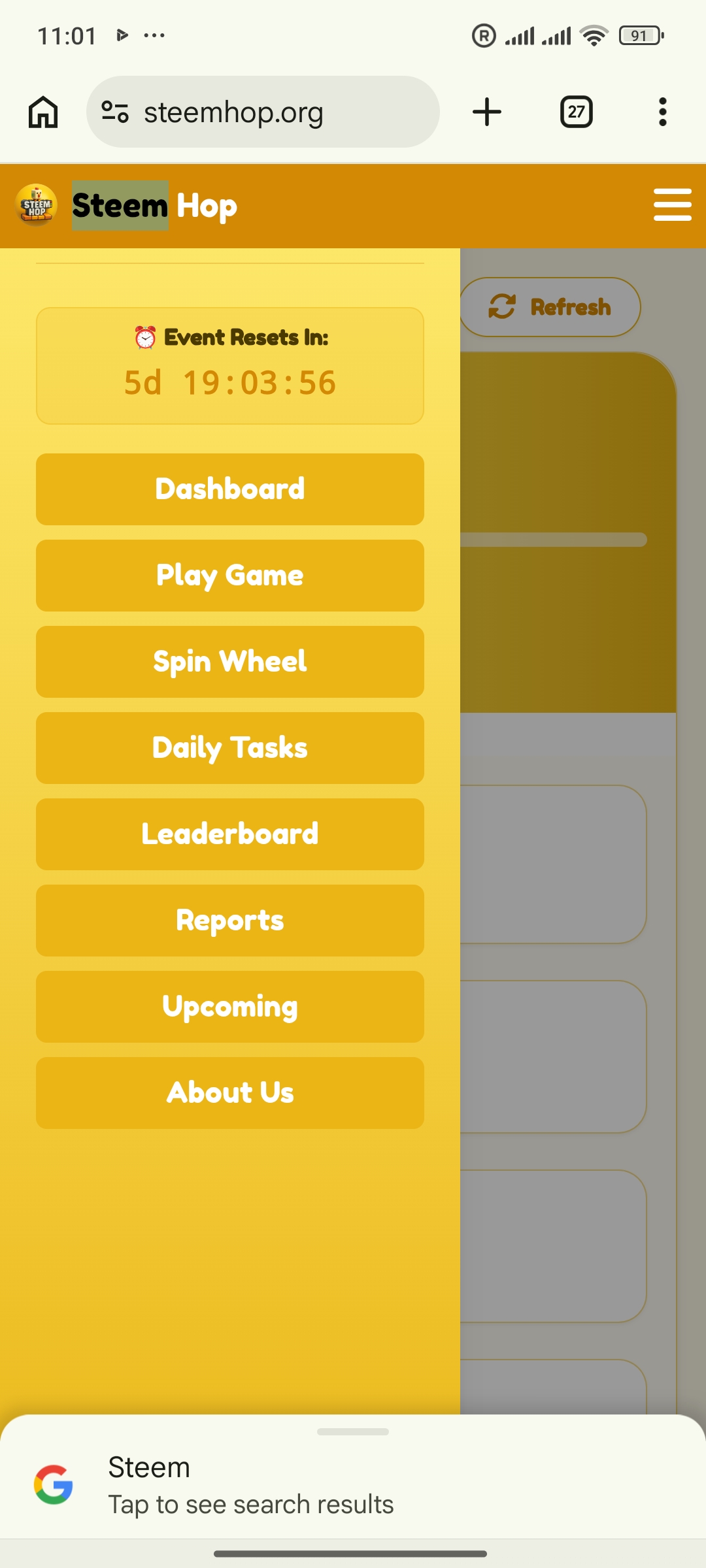View the Leaderboard

(230, 834)
